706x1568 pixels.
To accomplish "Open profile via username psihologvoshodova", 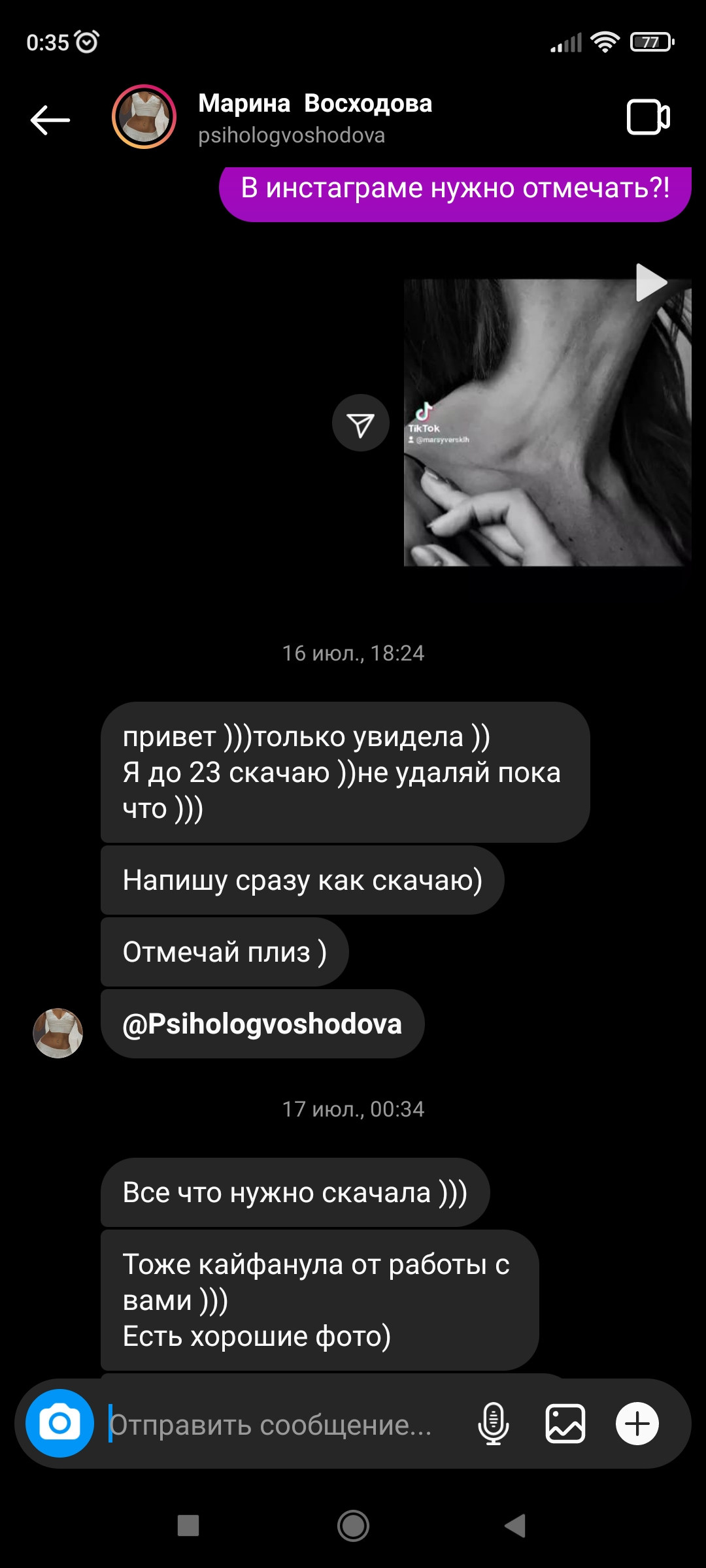I will click(x=292, y=136).
